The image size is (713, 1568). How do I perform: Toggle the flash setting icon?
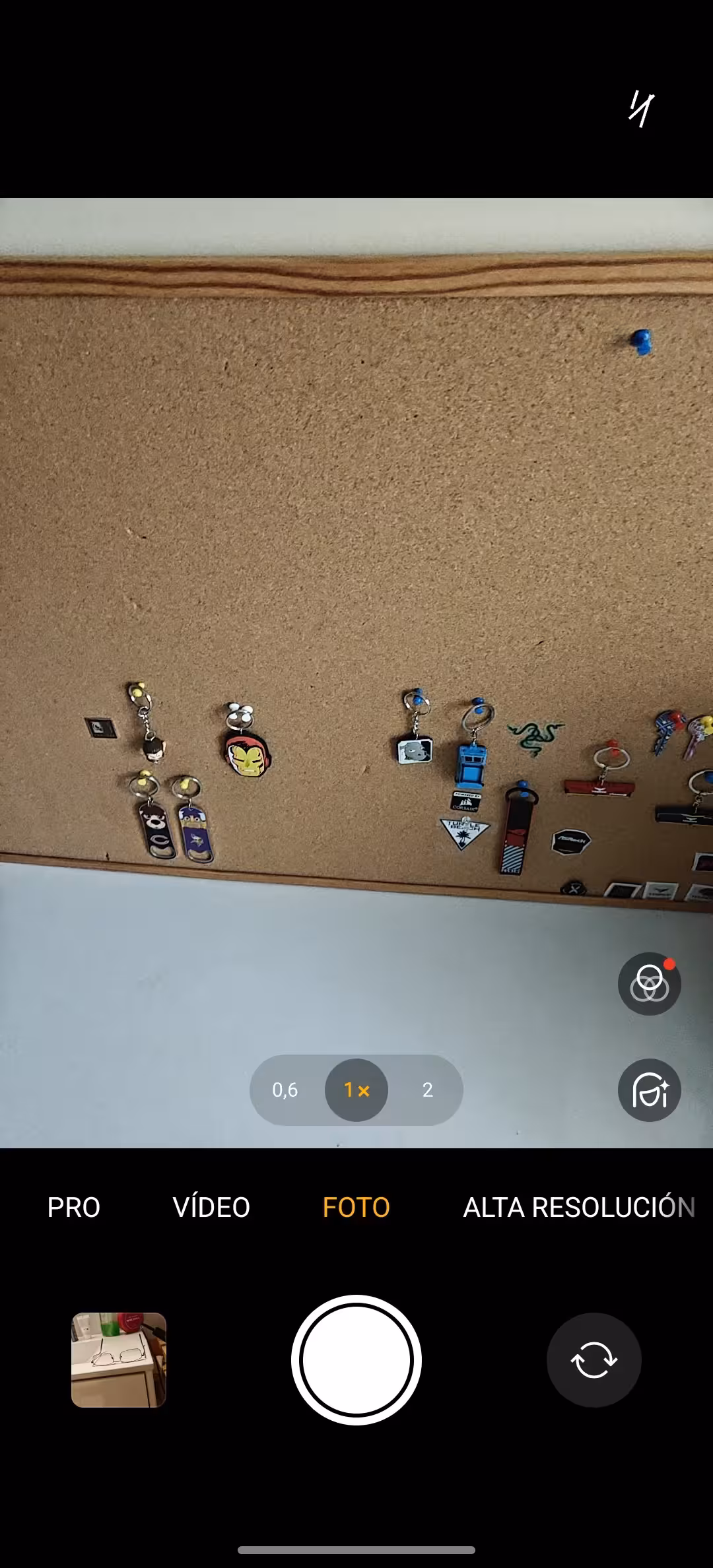click(x=640, y=108)
